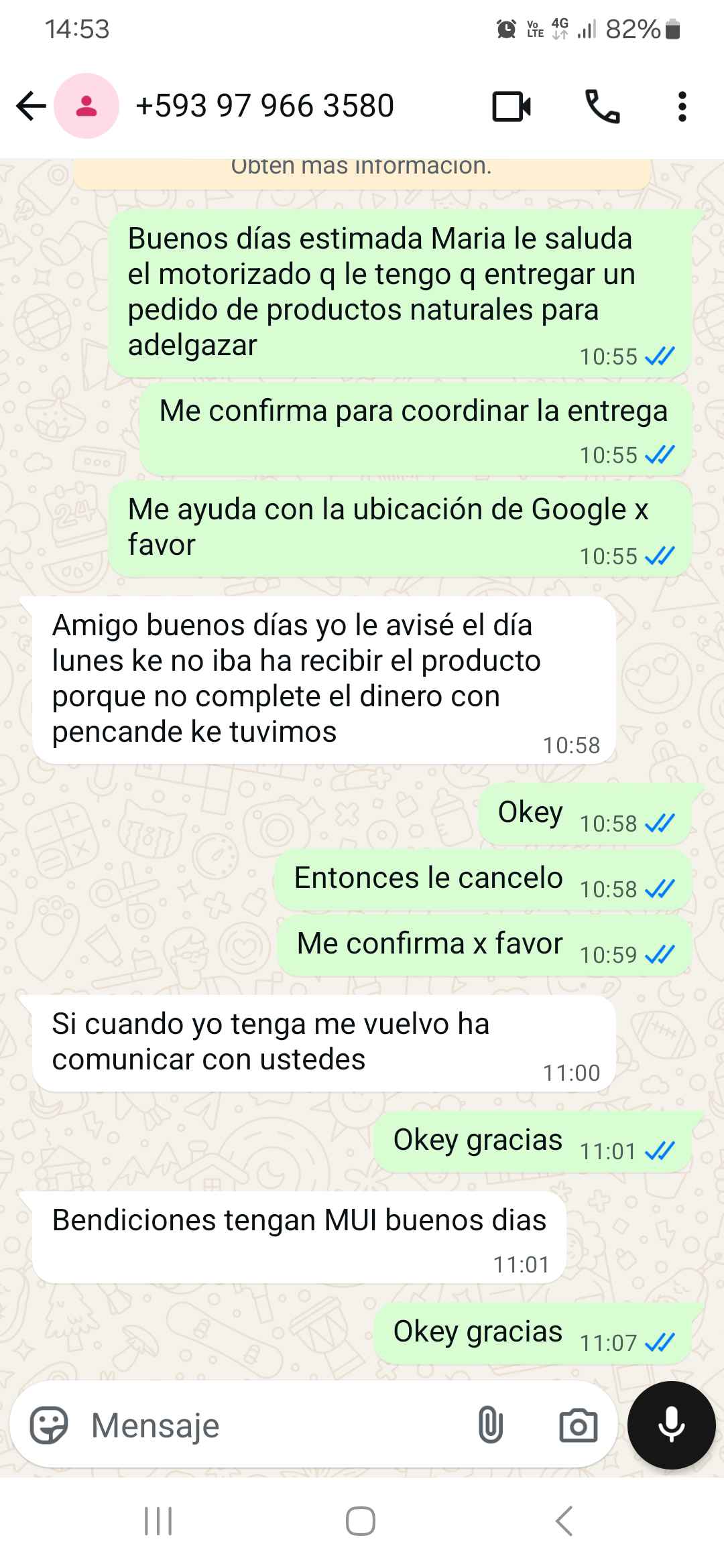Focus the Mensaje text field
Image resolution: width=724 pixels, height=1568 pixels.
click(x=268, y=1425)
